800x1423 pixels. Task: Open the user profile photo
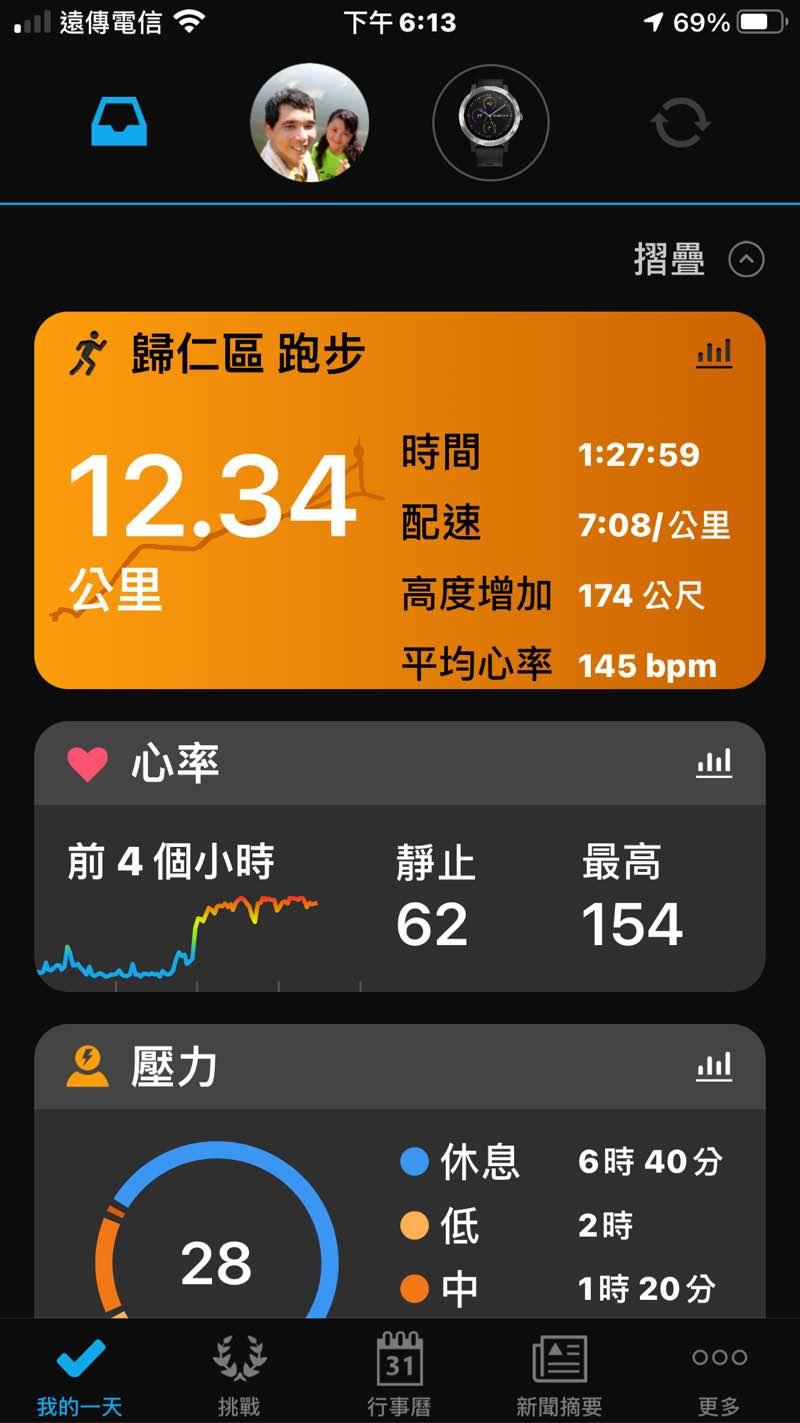click(309, 122)
